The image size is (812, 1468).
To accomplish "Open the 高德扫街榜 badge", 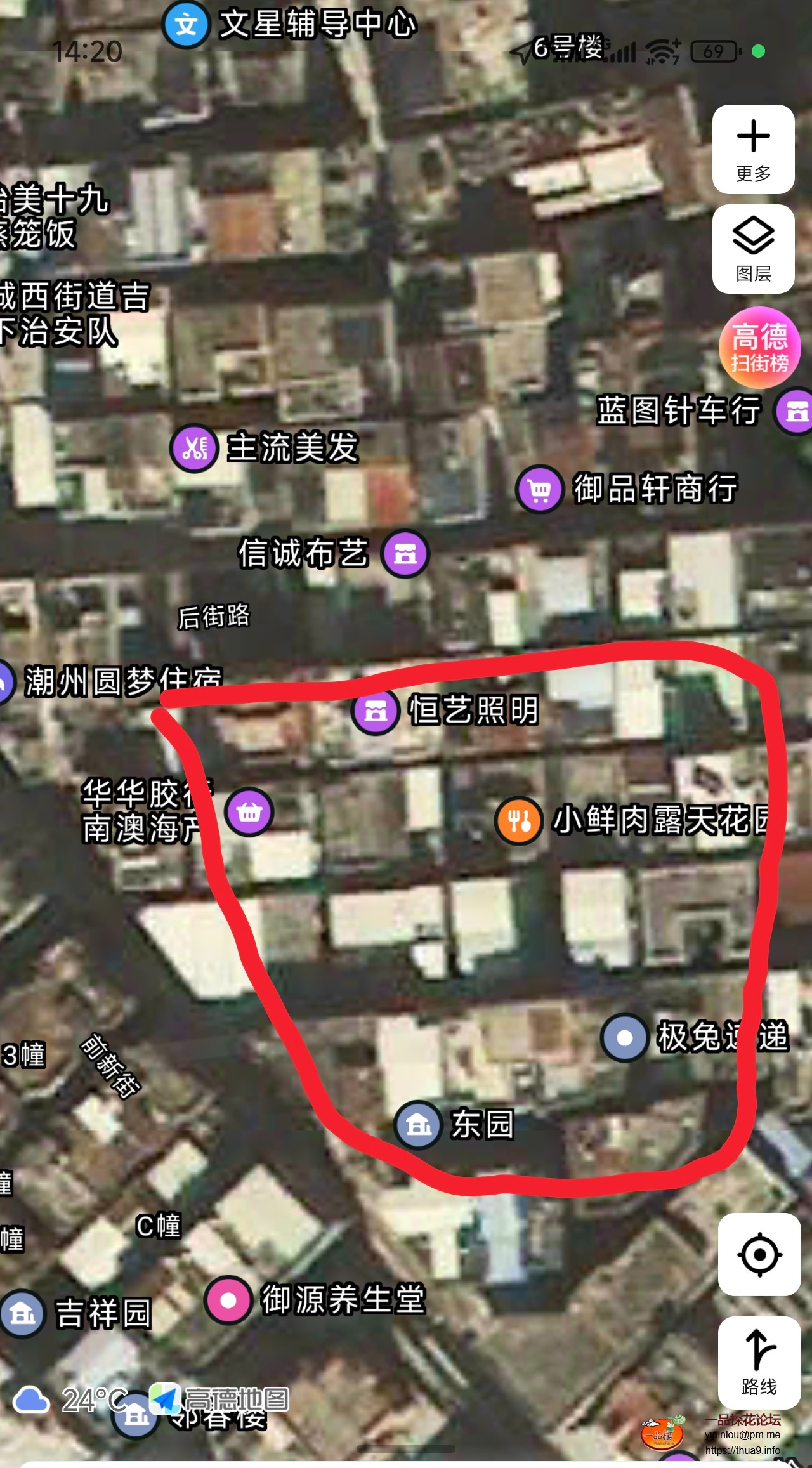I will [759, 348].
